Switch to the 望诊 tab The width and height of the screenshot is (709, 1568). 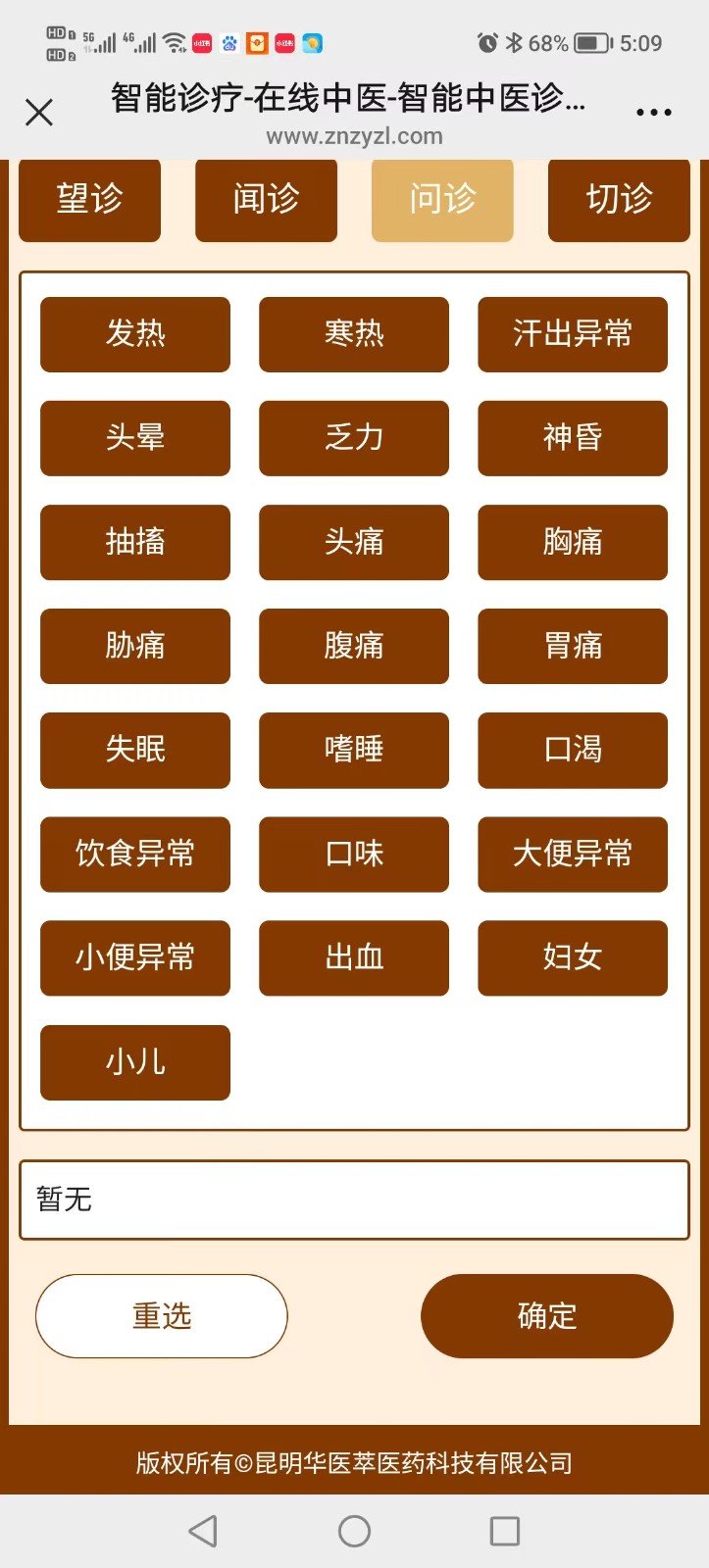89,199
